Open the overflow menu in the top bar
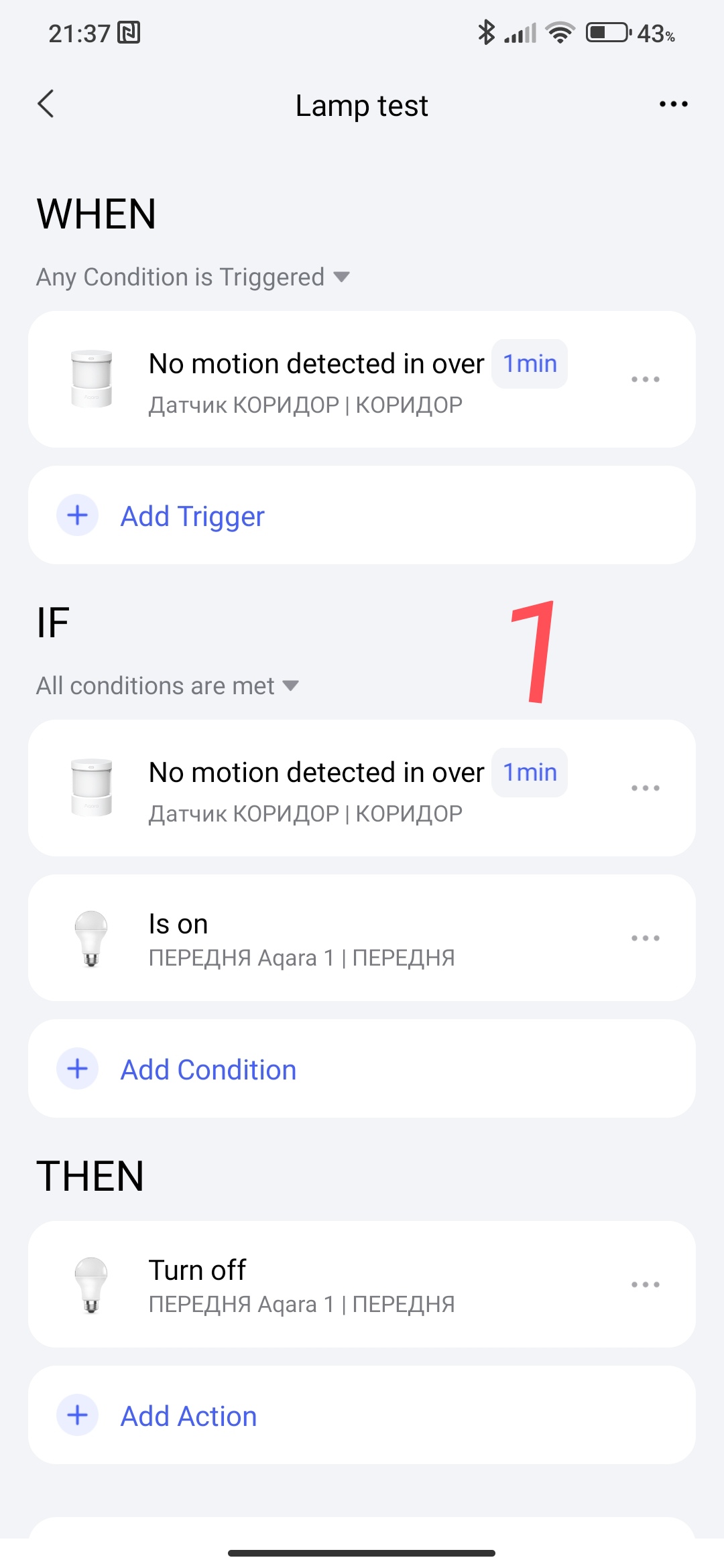Image resolution: width=724 pixels, height=1568 pixels. pyautogui.click(x=673, y=105)
